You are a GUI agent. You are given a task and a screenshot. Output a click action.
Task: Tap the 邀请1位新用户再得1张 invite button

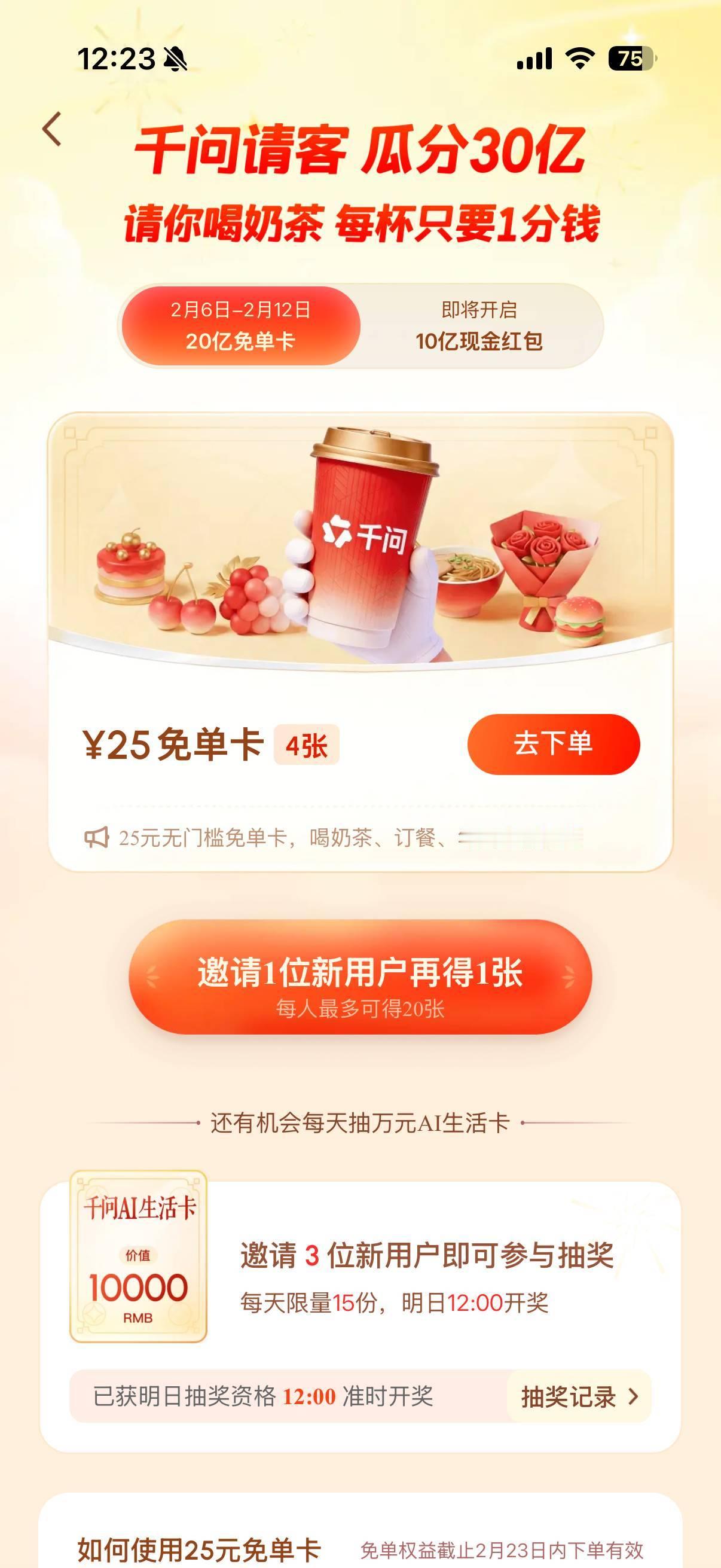click(360, 973)
